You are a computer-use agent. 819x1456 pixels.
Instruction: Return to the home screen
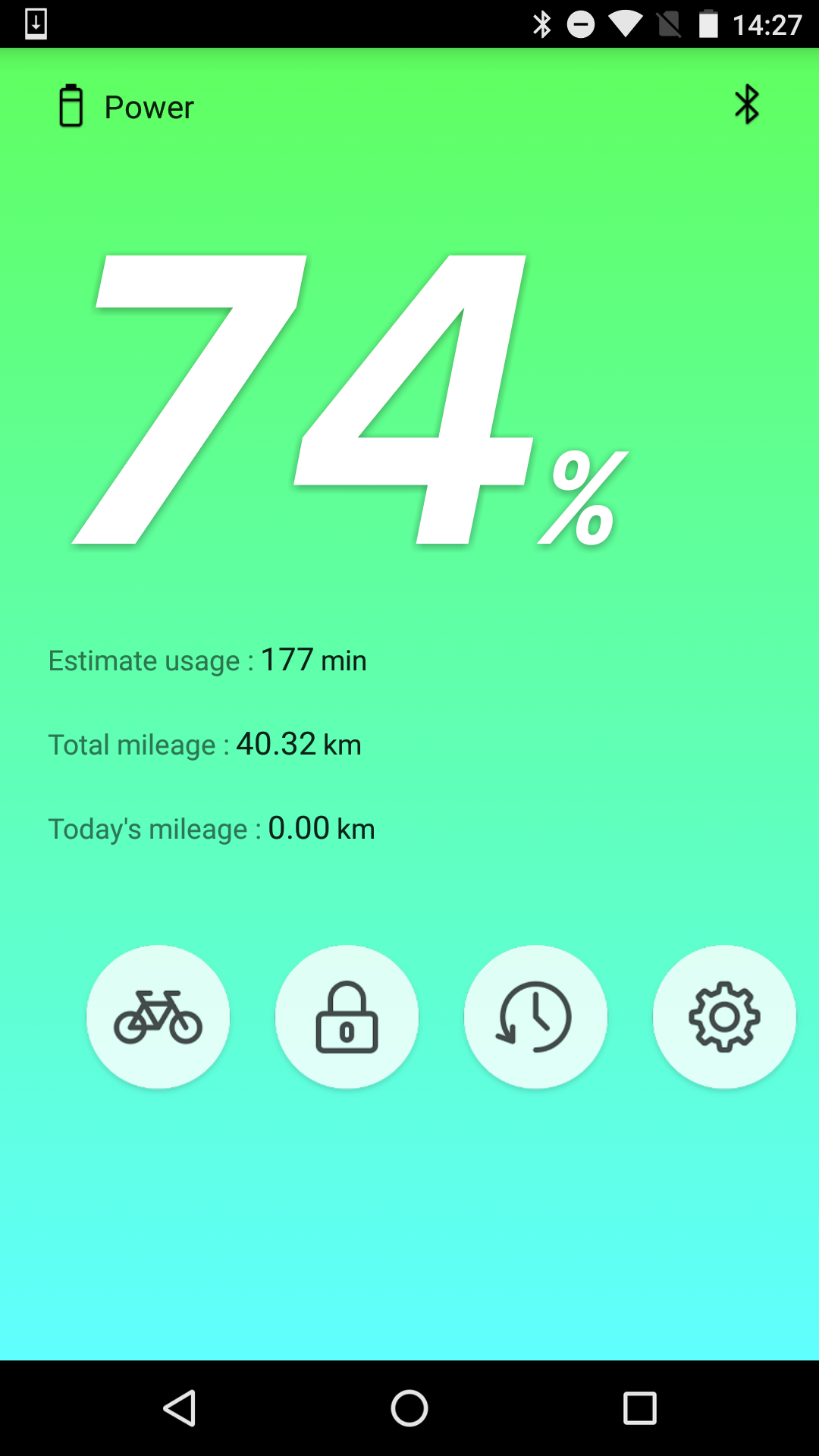[x=409, y=1408]
